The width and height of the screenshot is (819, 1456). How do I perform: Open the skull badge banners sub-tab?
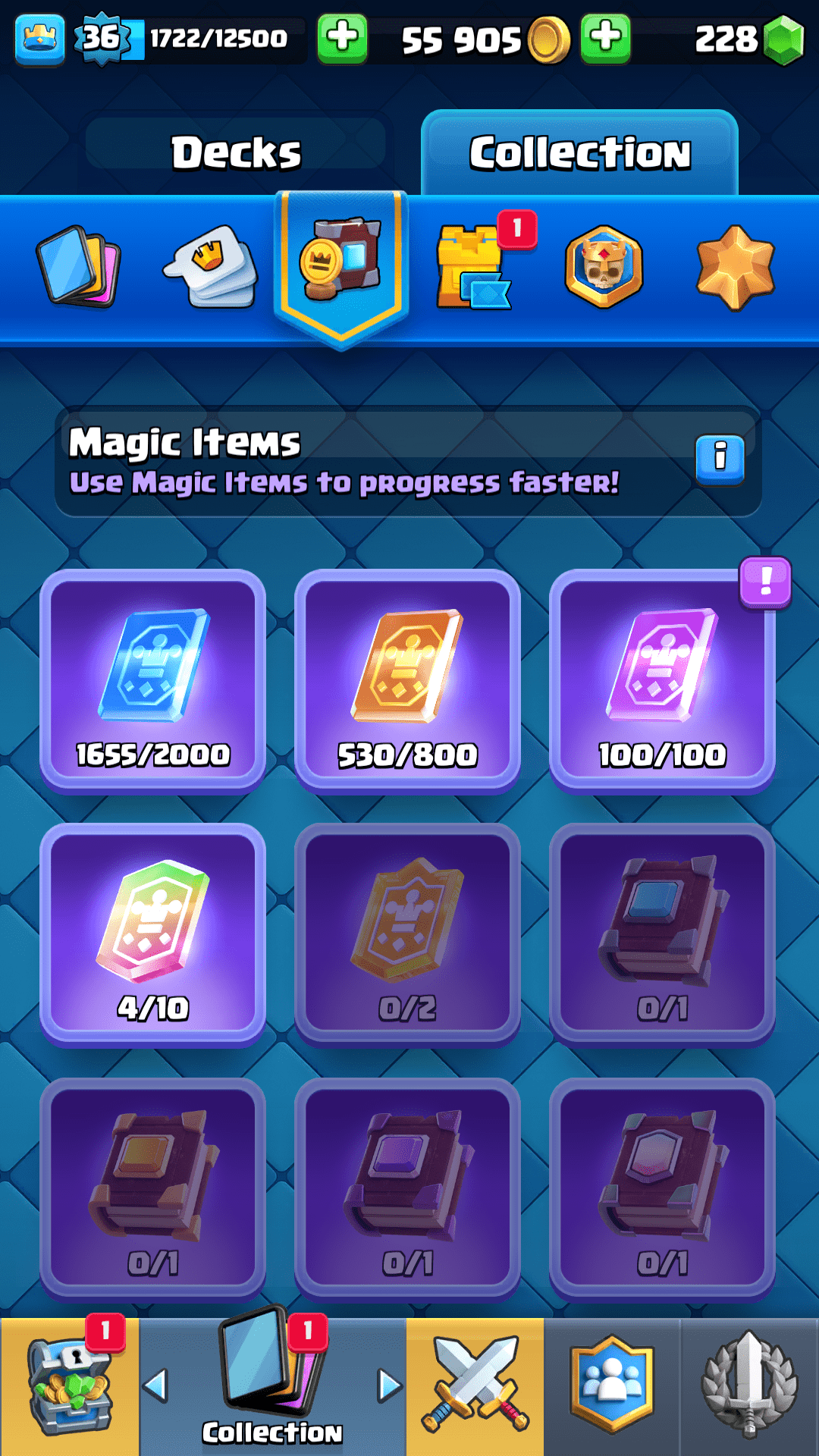(x=604, y=265)
